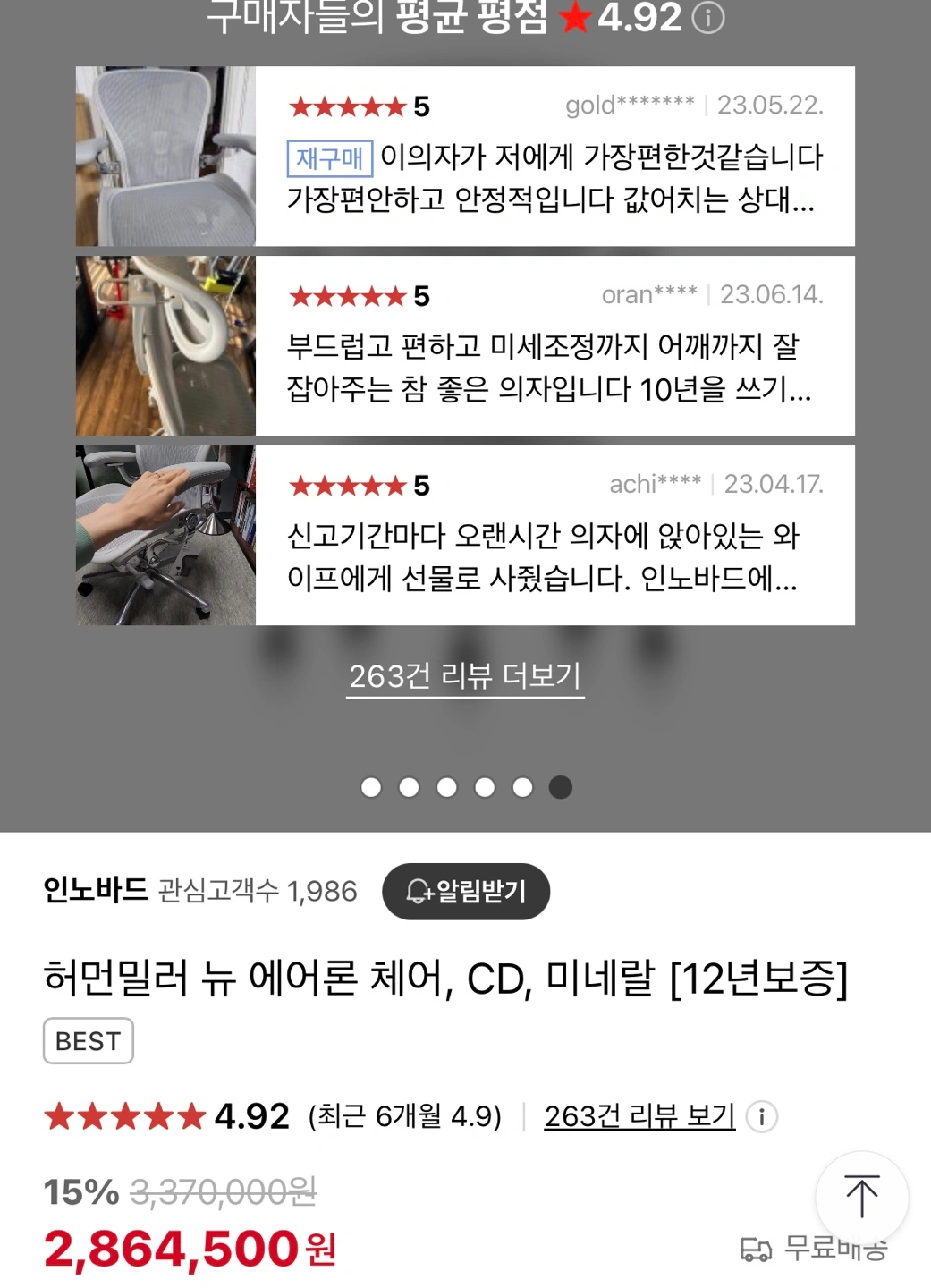This screenshot has width=931, height=1288.
Task: Open the 인노바드 store name
Action: point(95,891)
